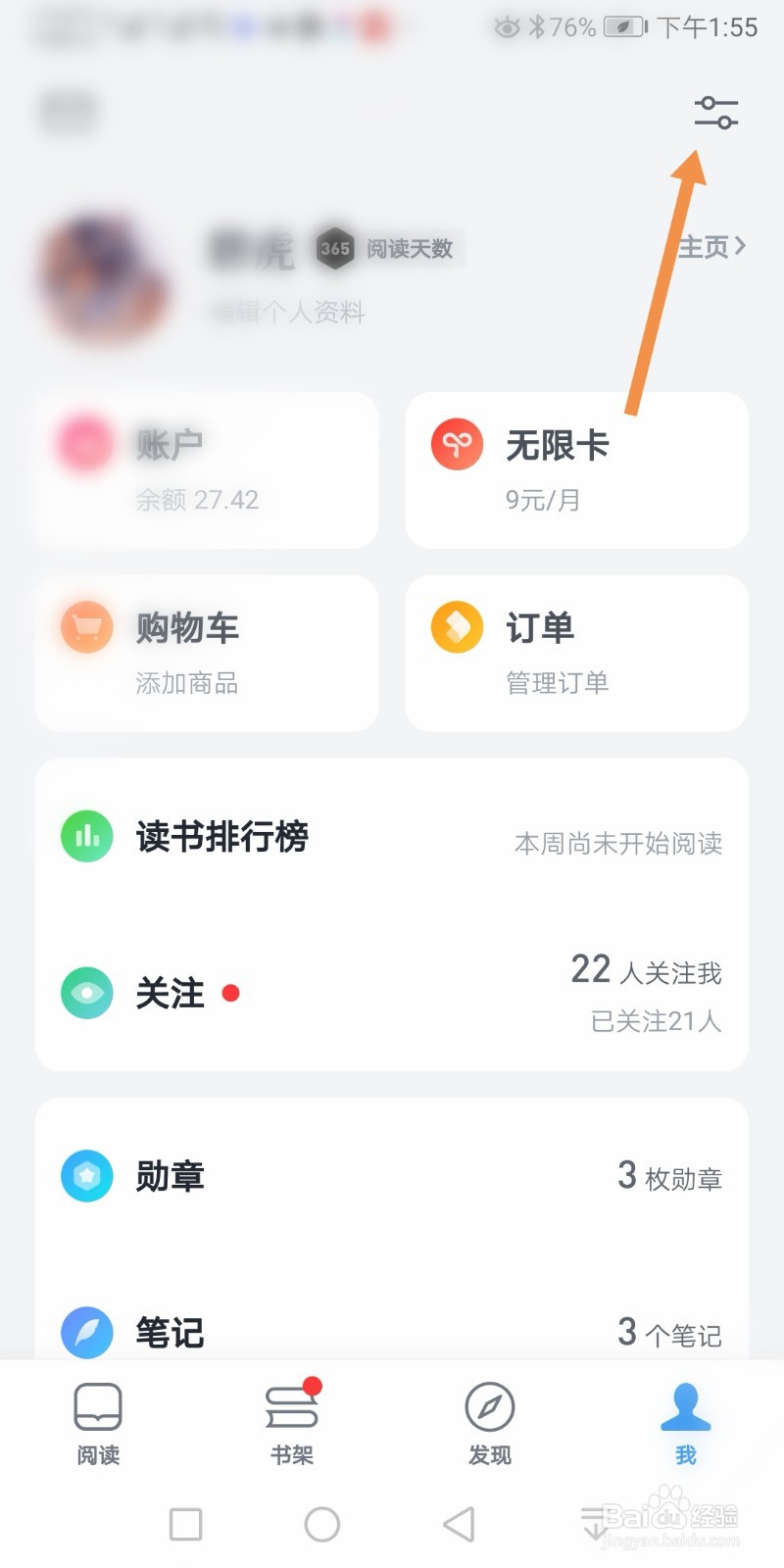Open the 关注 followers row
This screenshot has width=784, height=1568.
click(392, 994)
